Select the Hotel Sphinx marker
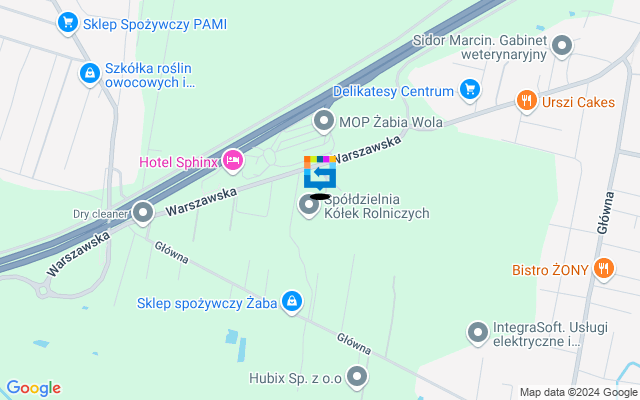This screenshot has height=400, width=640. tap(233, 159)
